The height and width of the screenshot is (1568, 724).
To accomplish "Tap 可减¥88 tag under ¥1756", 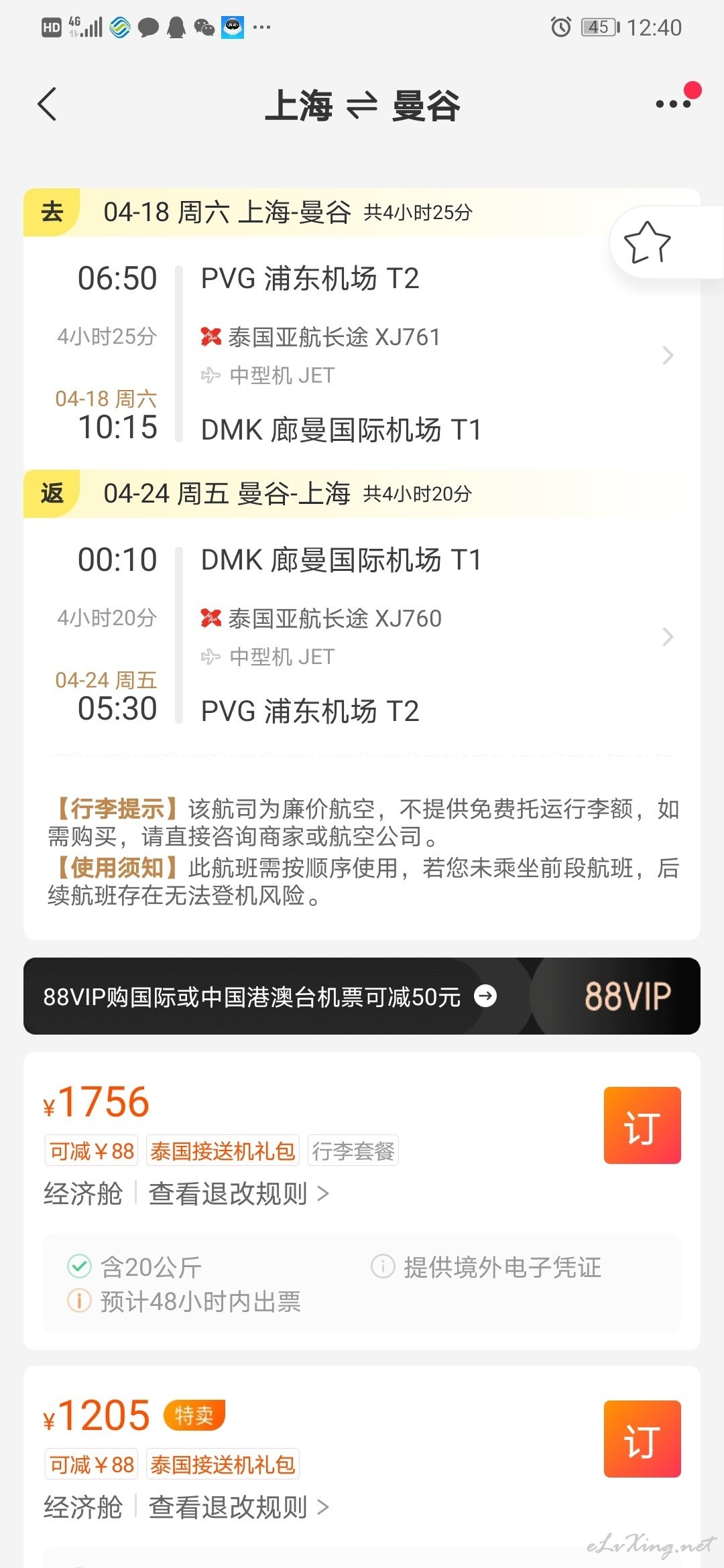I will [x=92, y=1151].
